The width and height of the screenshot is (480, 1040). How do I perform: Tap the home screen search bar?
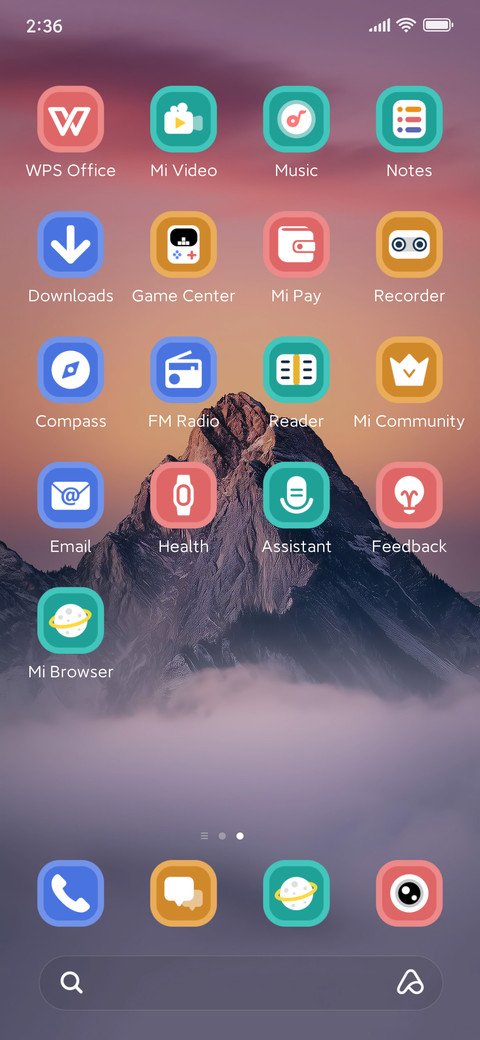240,983
